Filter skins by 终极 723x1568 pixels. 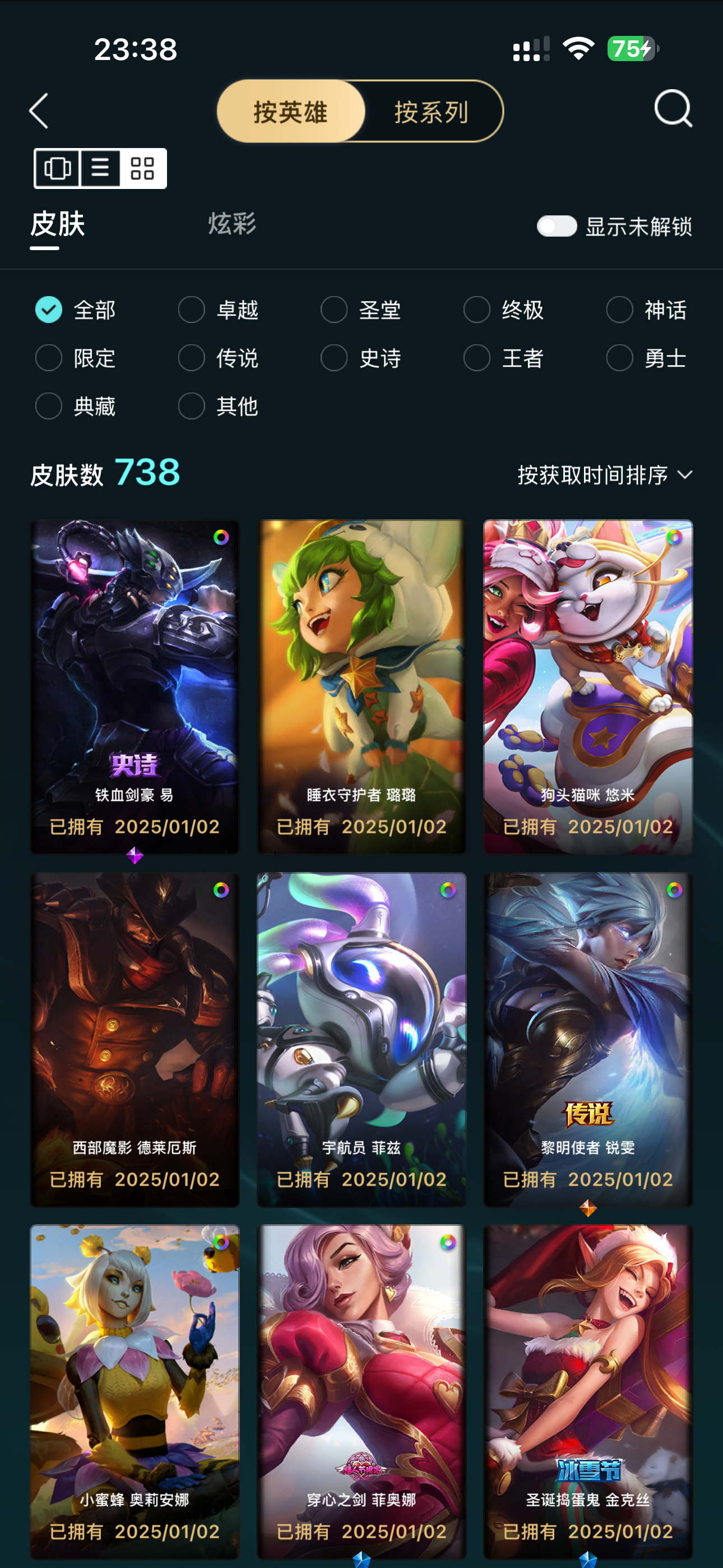[504, 310]
